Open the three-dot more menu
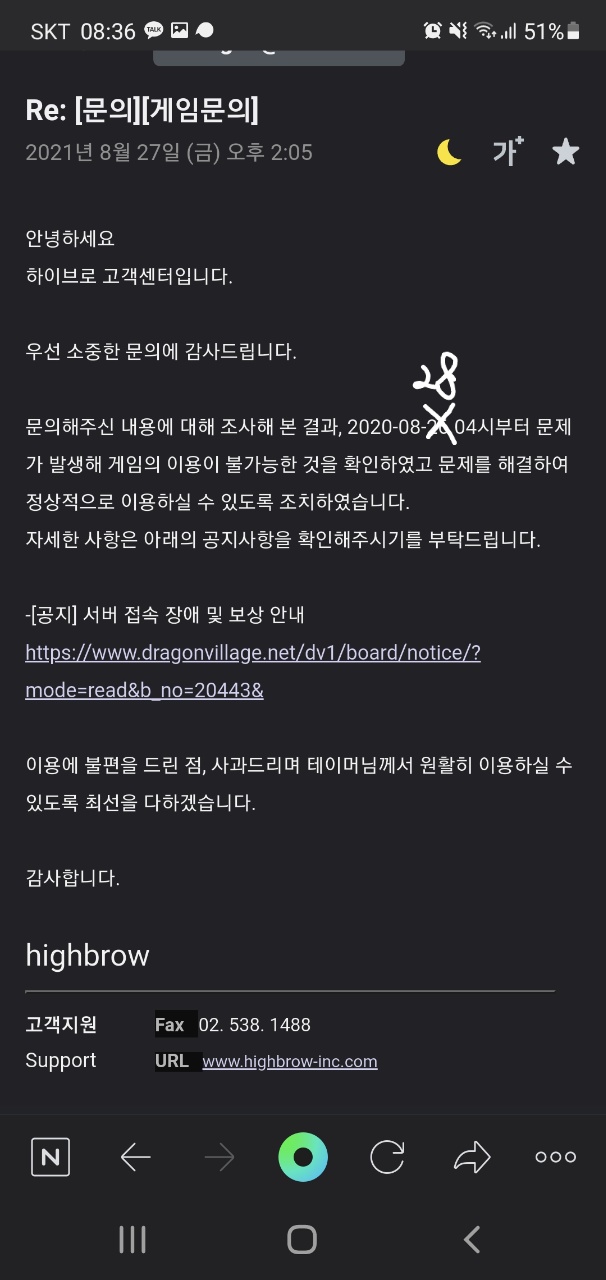 tap(556, 1157)
